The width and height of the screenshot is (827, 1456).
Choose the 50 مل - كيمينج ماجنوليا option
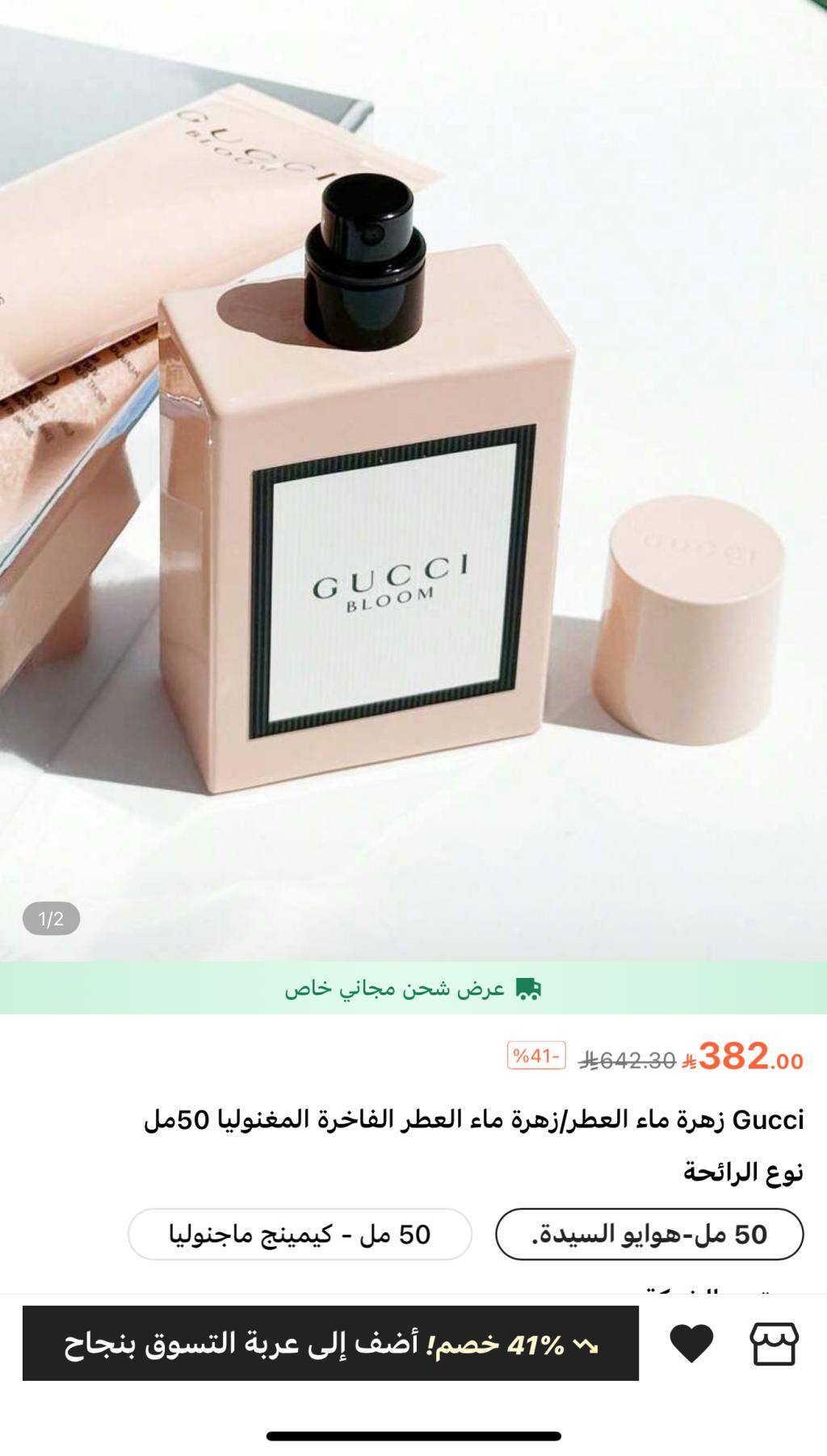[x=300, y=1234]
